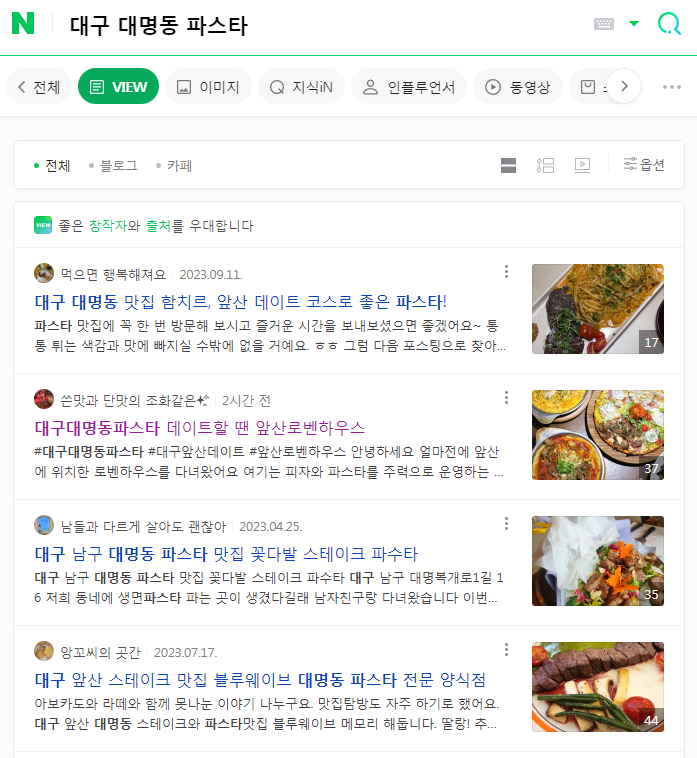Switch to the 동영상 tab
The image size is (697, 758).
click(x=517, y=87)
